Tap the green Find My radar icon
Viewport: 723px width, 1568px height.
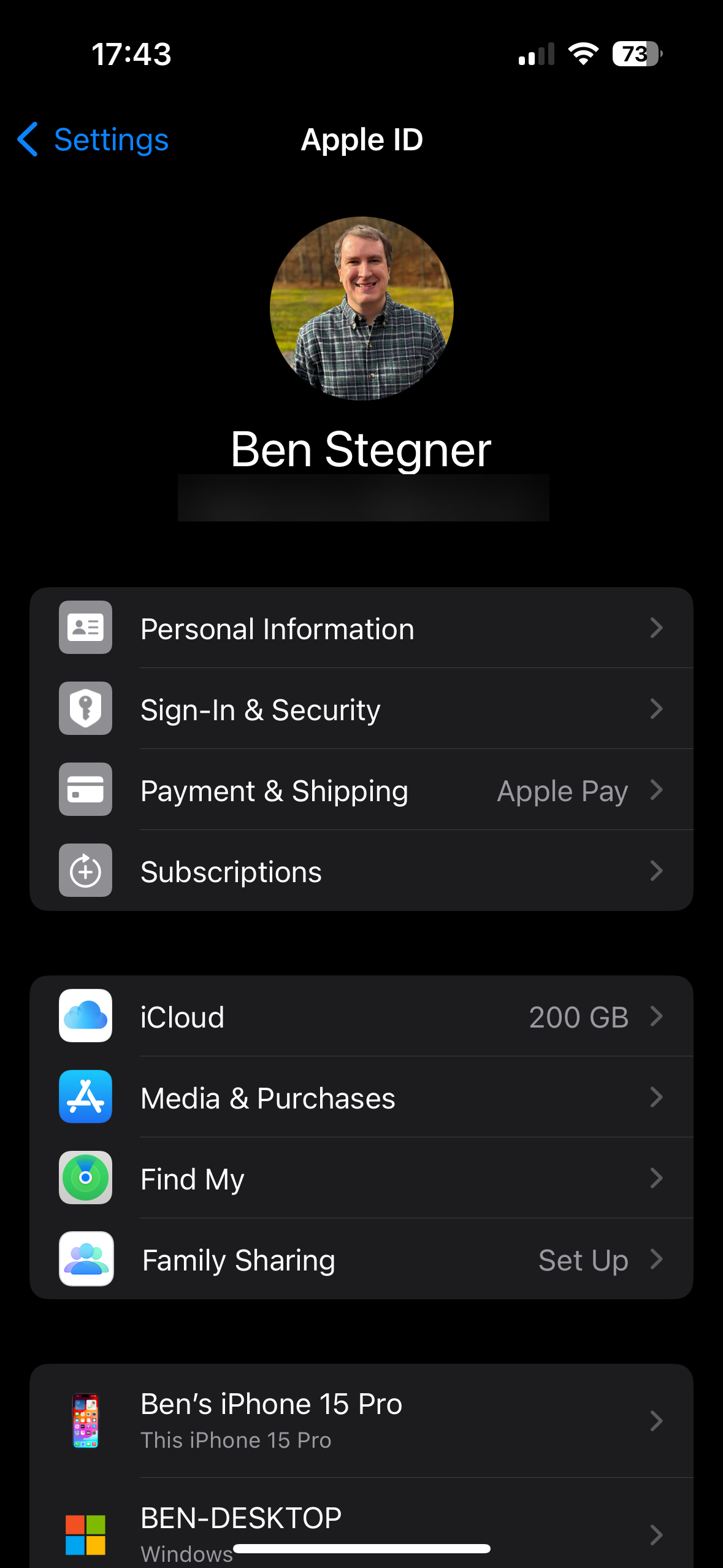point(85,1178)
